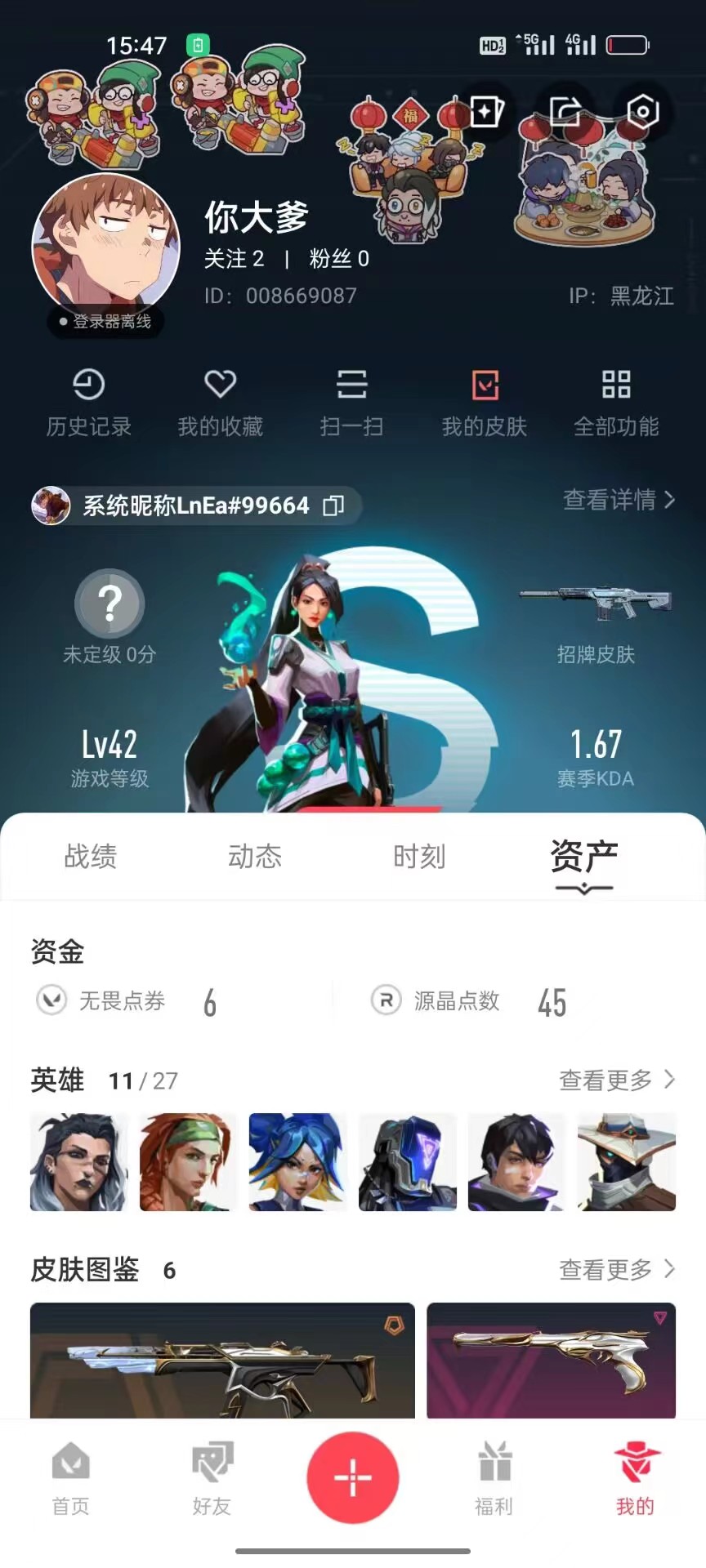Open 我的皮肤 skins

coord(485,403)
